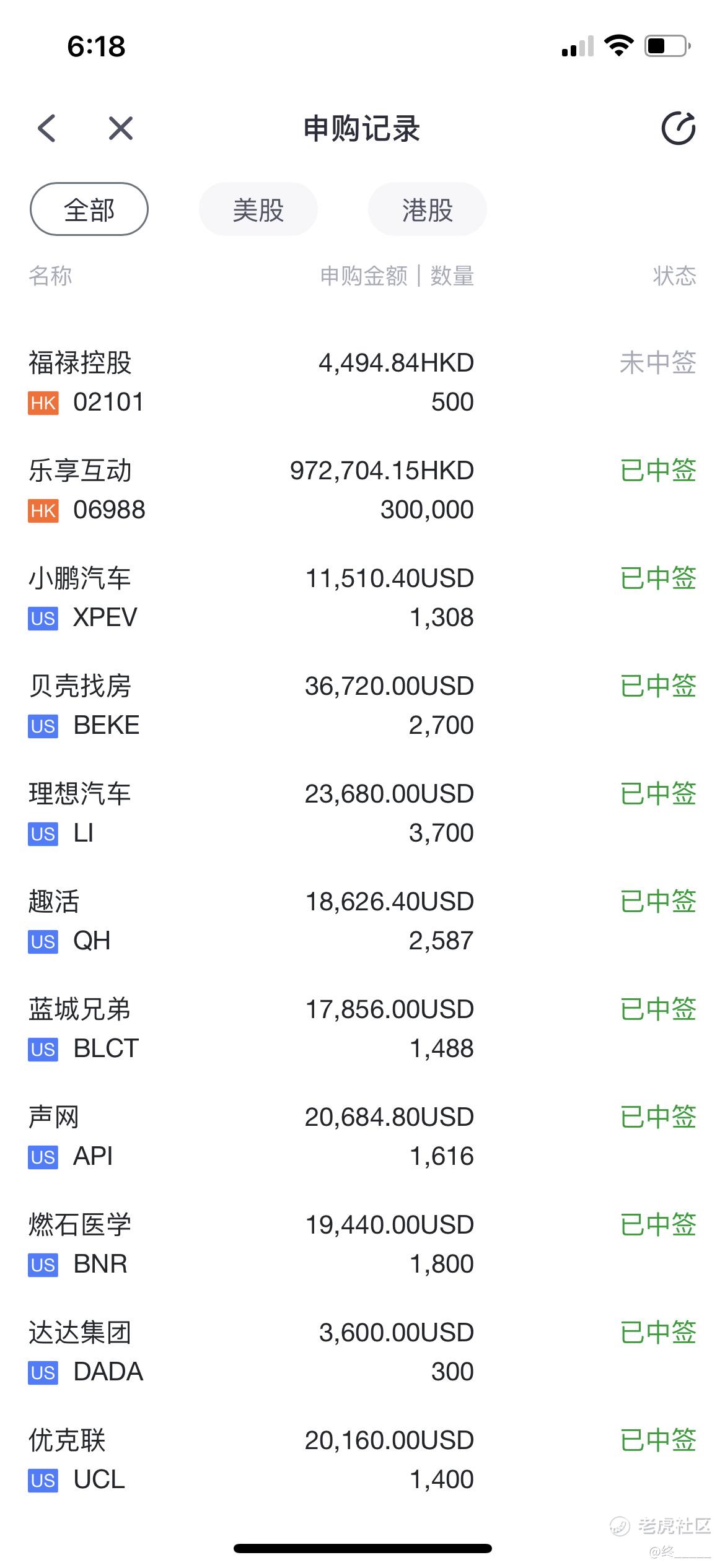Refresh the subscription records
This screenshot has height=1568, width=725.
point(678,129)
